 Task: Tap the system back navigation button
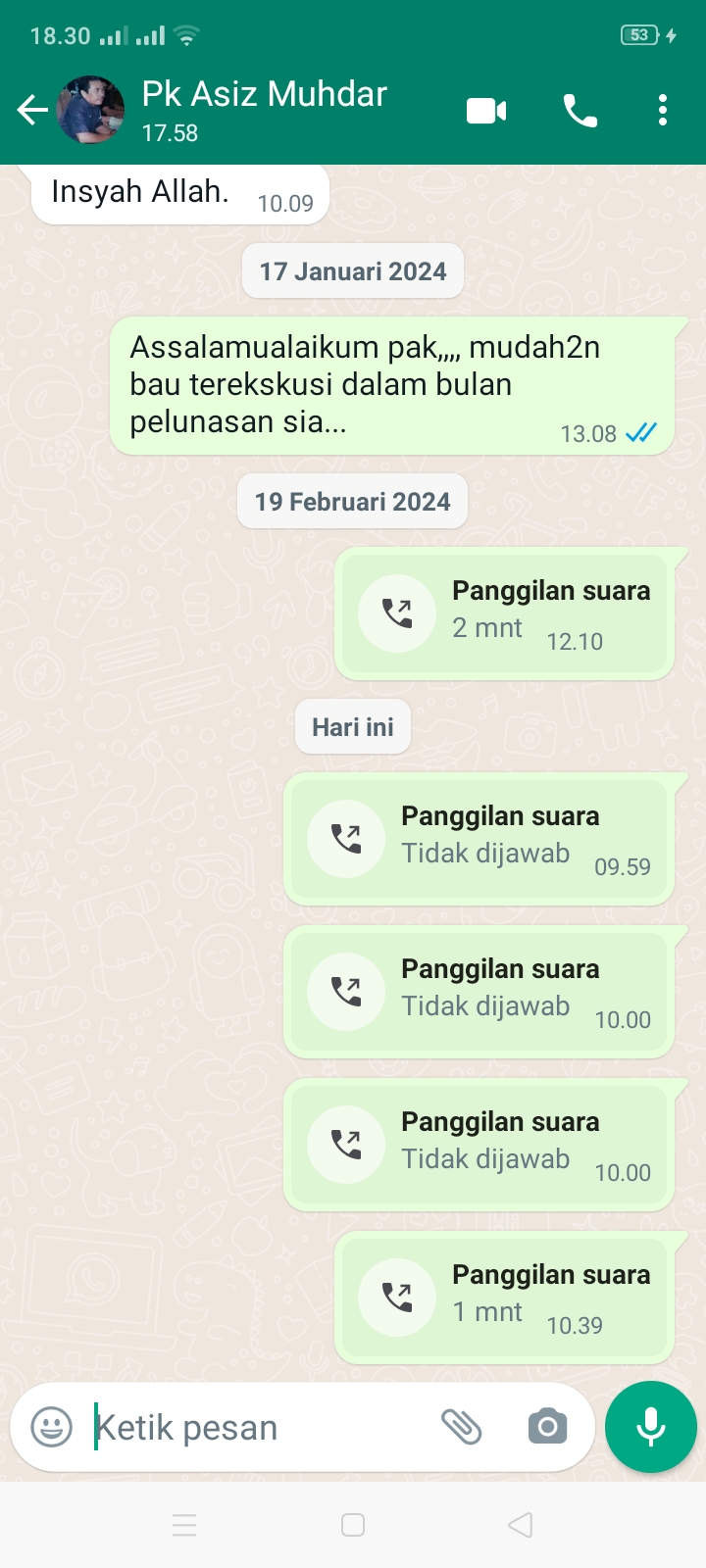click(x=521, y=1525)
